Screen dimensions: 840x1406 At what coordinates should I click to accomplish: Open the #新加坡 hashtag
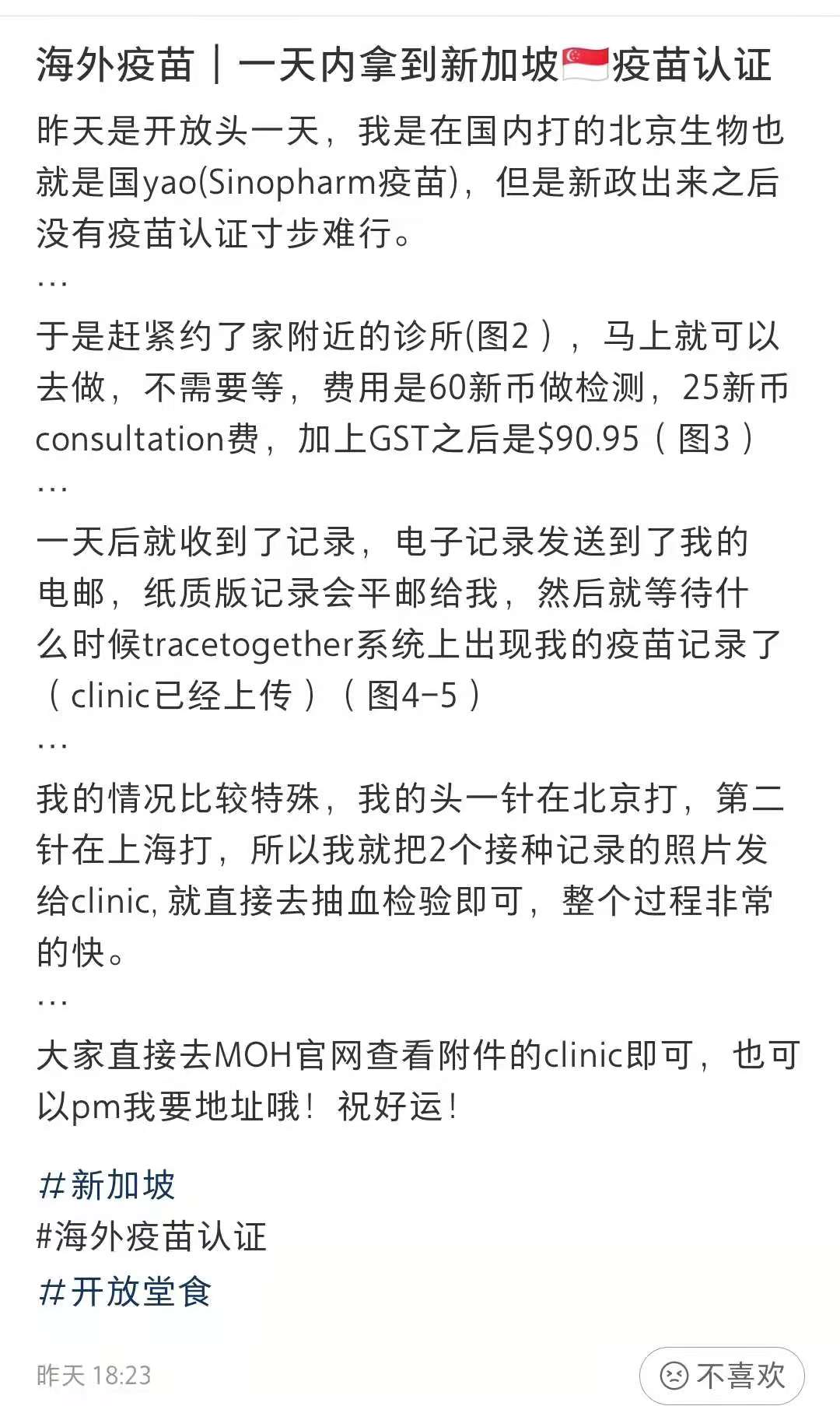pos(107,1185)
